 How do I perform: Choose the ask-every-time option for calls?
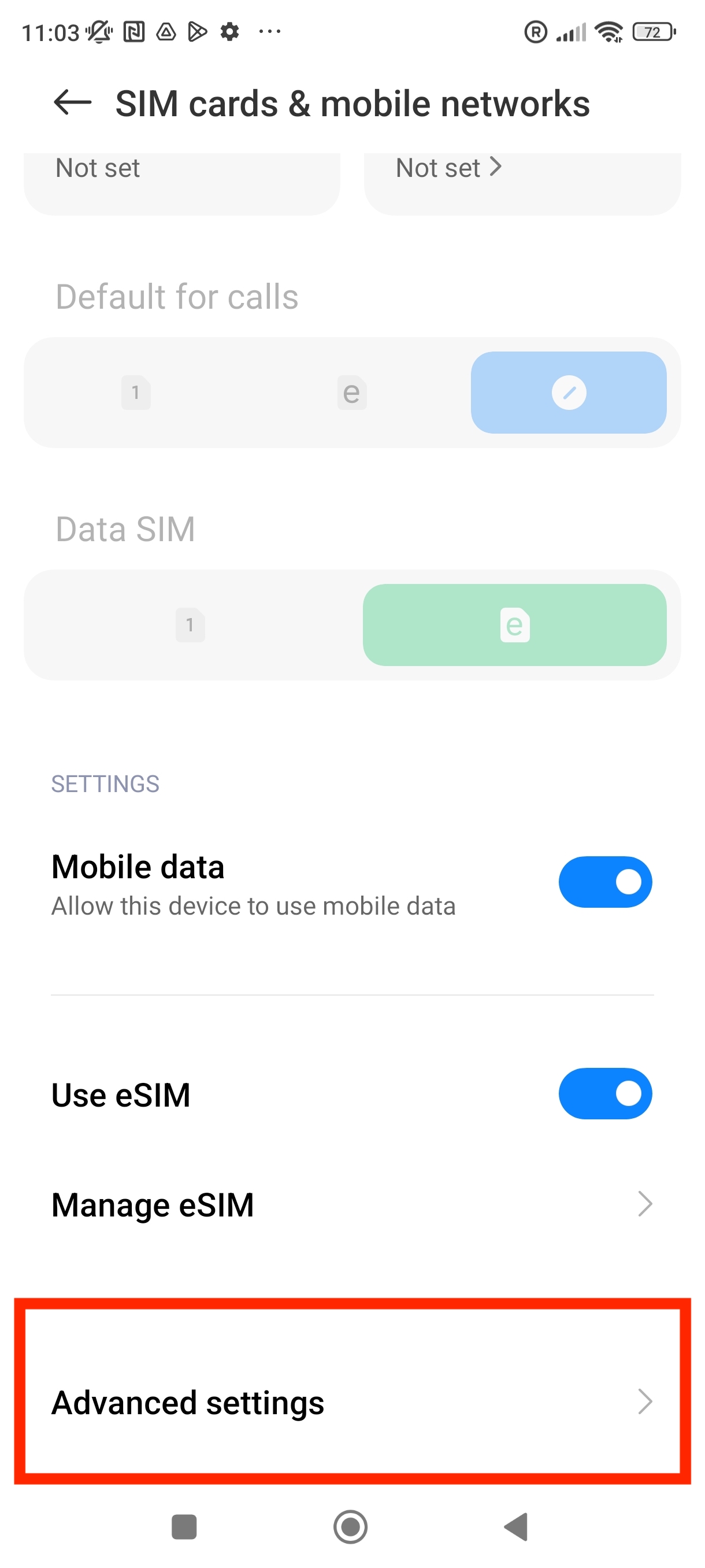pyautogui.click(x=568, y=393)
